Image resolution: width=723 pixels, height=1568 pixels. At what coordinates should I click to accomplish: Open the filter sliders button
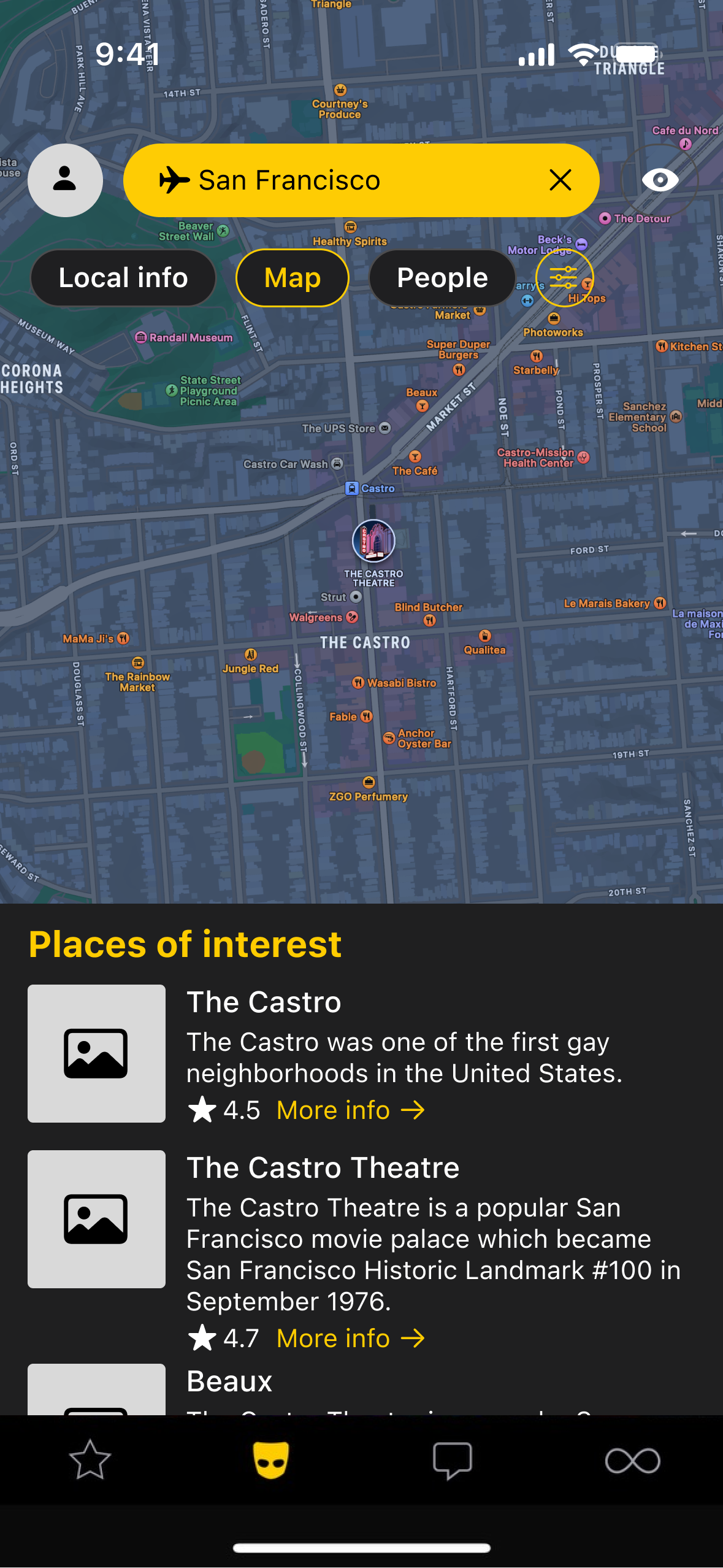coord(564,278)
